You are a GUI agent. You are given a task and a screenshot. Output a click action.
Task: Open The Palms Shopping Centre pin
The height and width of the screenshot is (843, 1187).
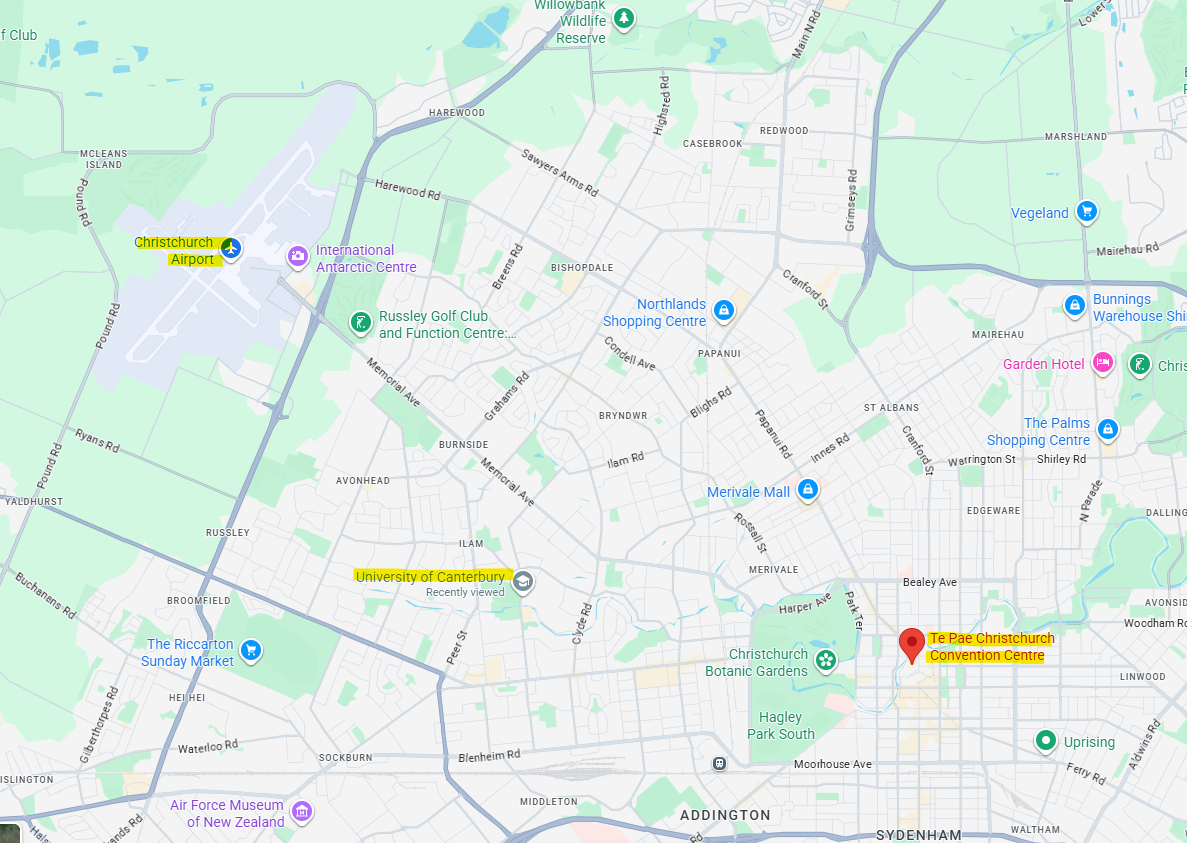[1107, 430]
